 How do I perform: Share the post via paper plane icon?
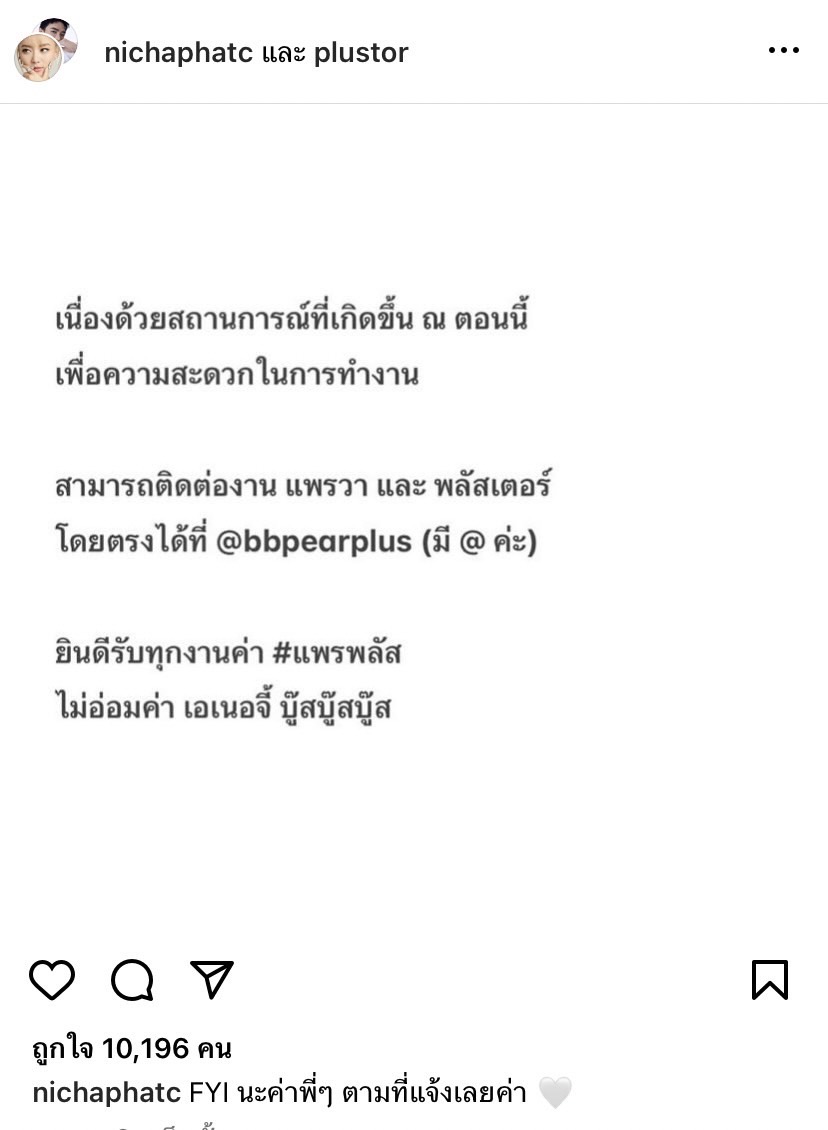(211, 979)
